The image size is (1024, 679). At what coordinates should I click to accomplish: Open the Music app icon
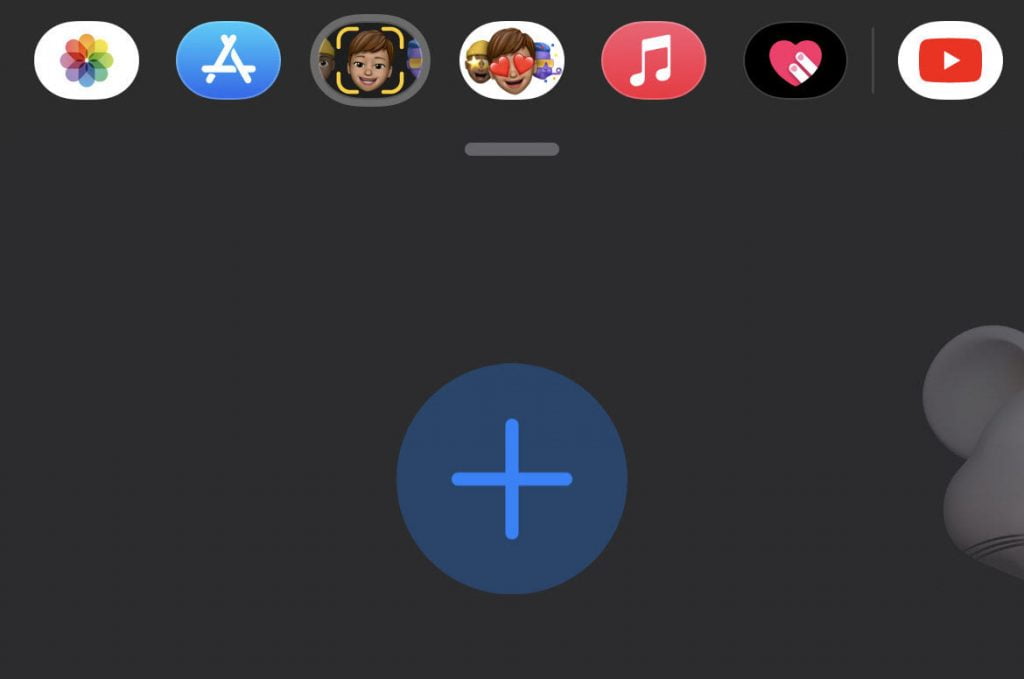(653, 61)
